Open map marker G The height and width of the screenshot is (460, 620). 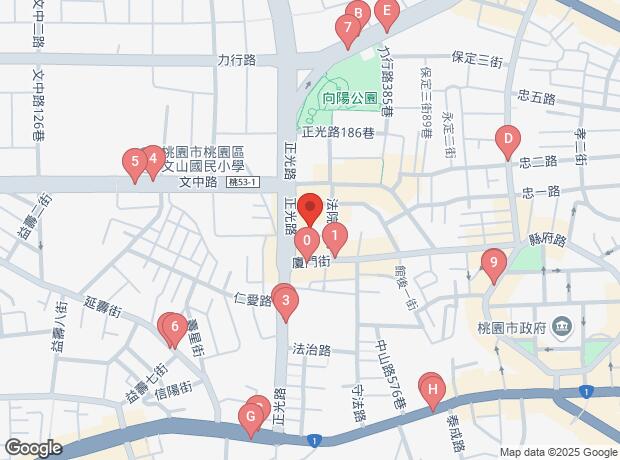tap(250, 416)
